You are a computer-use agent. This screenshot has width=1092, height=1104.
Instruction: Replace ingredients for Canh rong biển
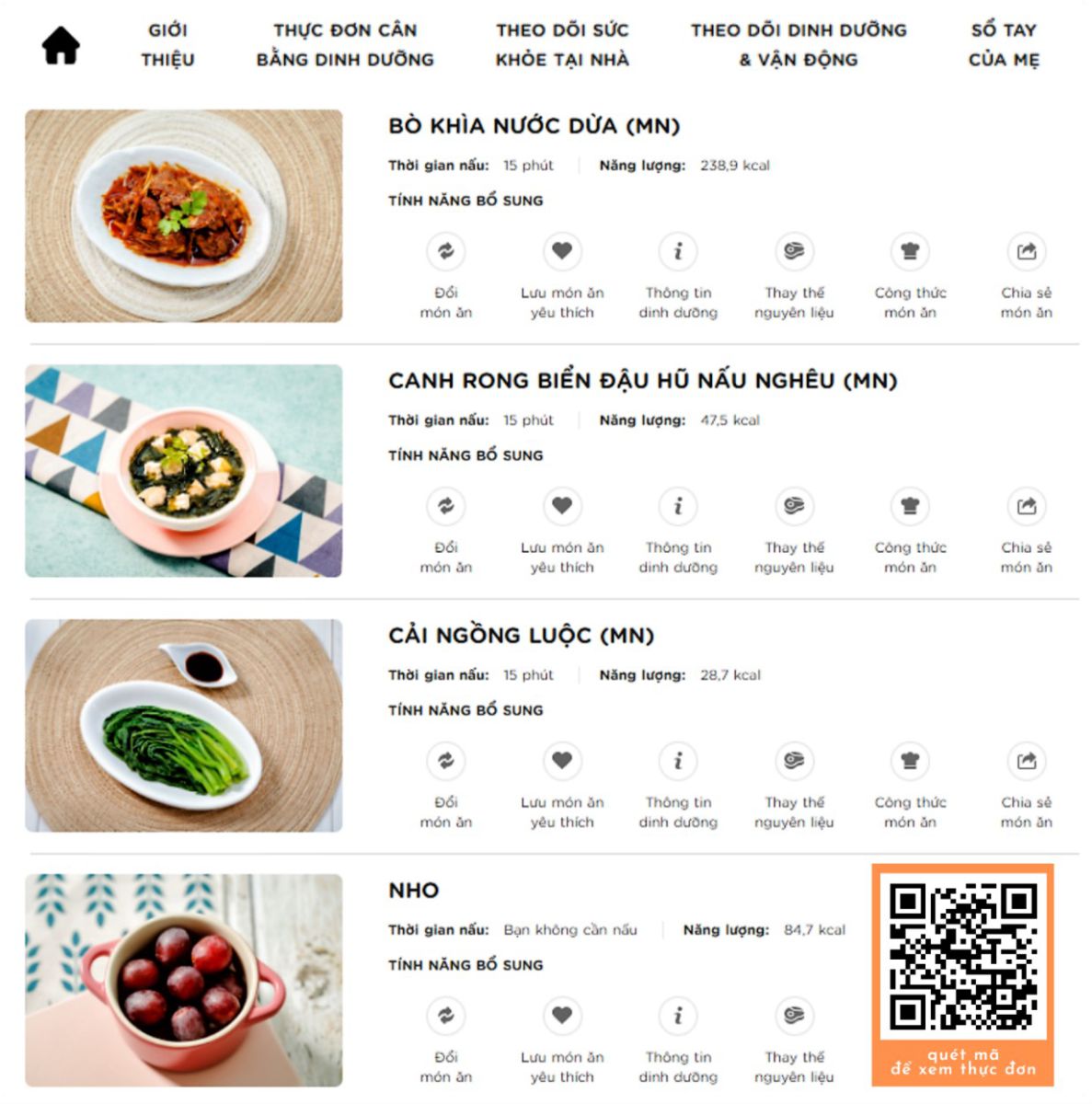click(794, 506)
